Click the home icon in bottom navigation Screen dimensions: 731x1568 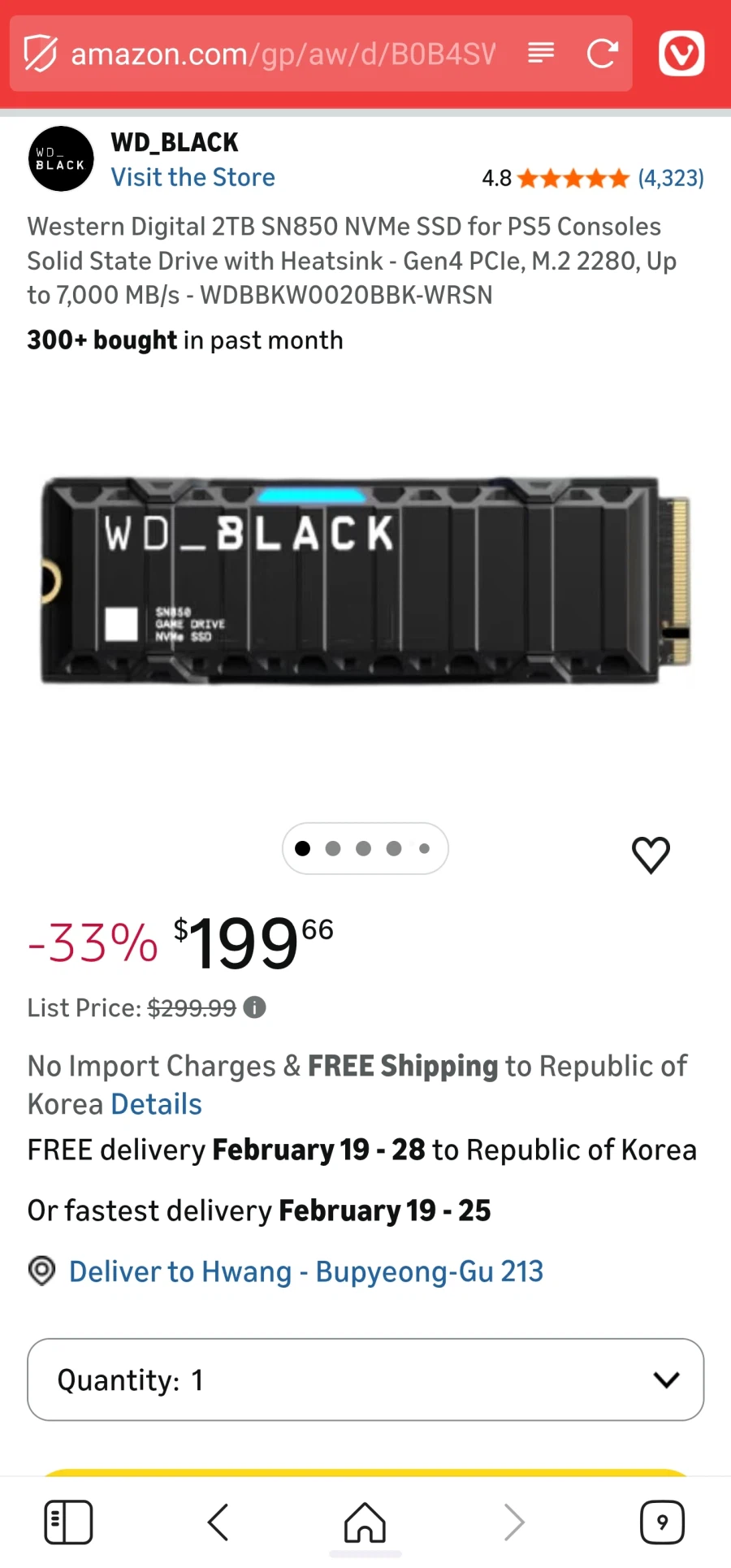coord(365,1522)
